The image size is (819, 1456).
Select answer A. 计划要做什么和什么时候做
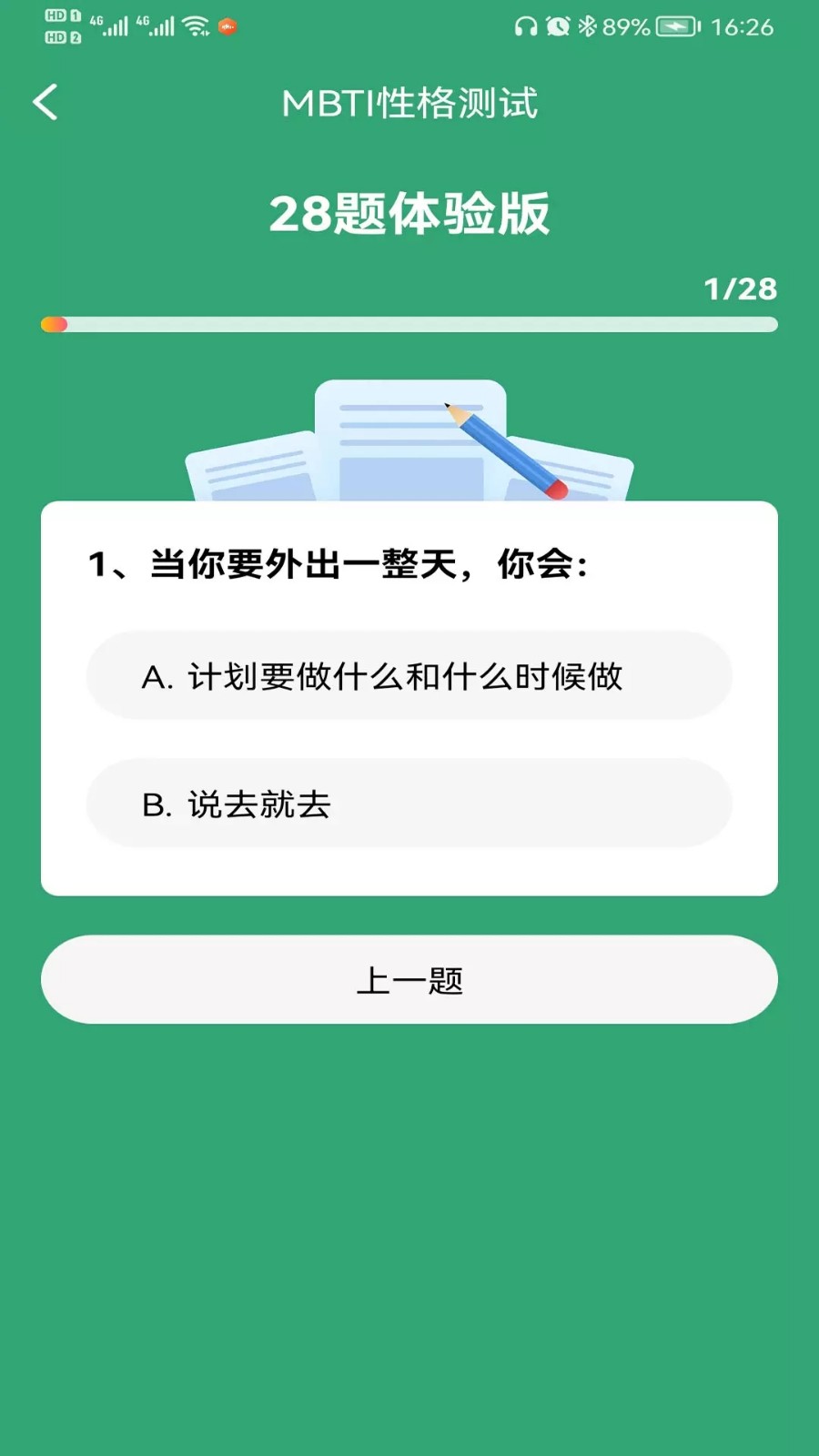click(x=409, y=676)
